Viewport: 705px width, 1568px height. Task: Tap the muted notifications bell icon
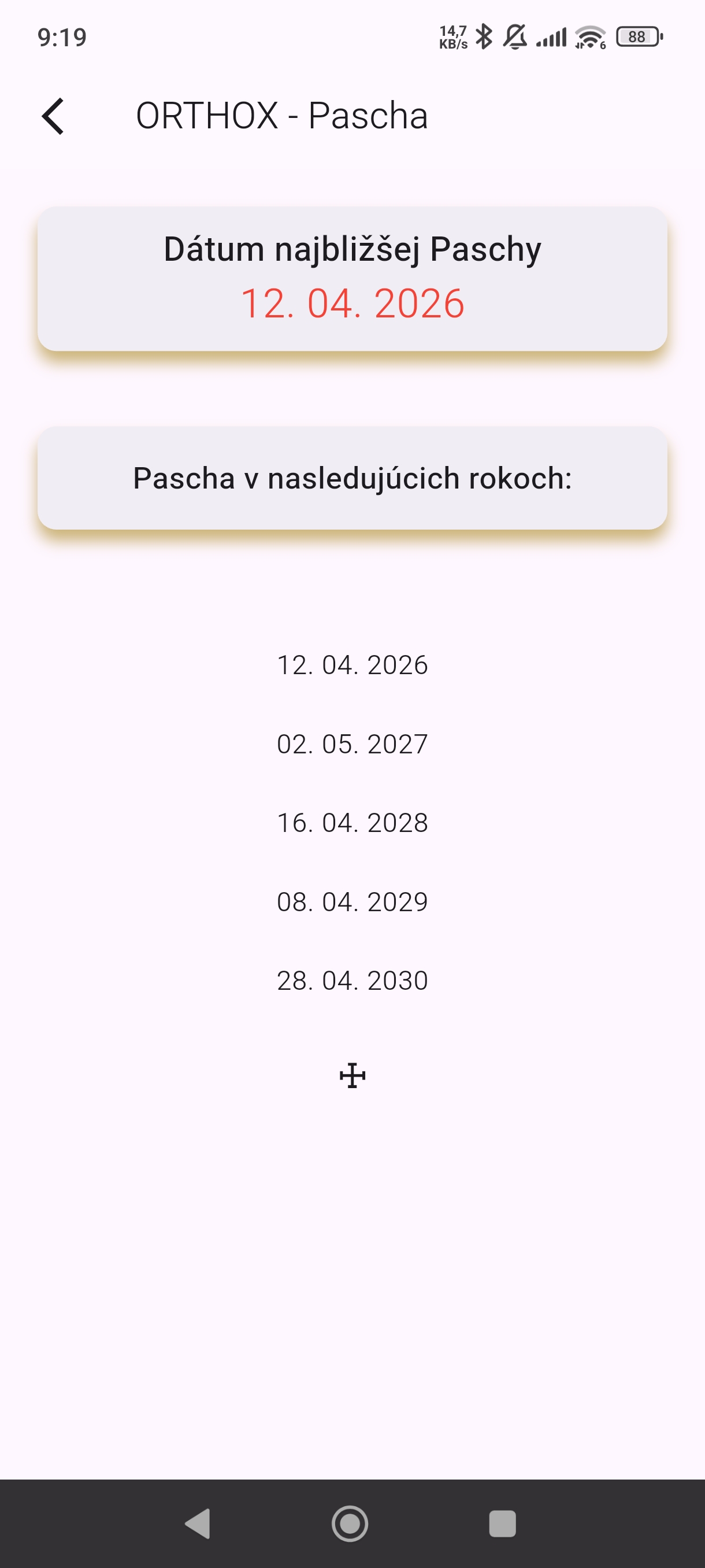pyautogui.click(x=514, y=38)
